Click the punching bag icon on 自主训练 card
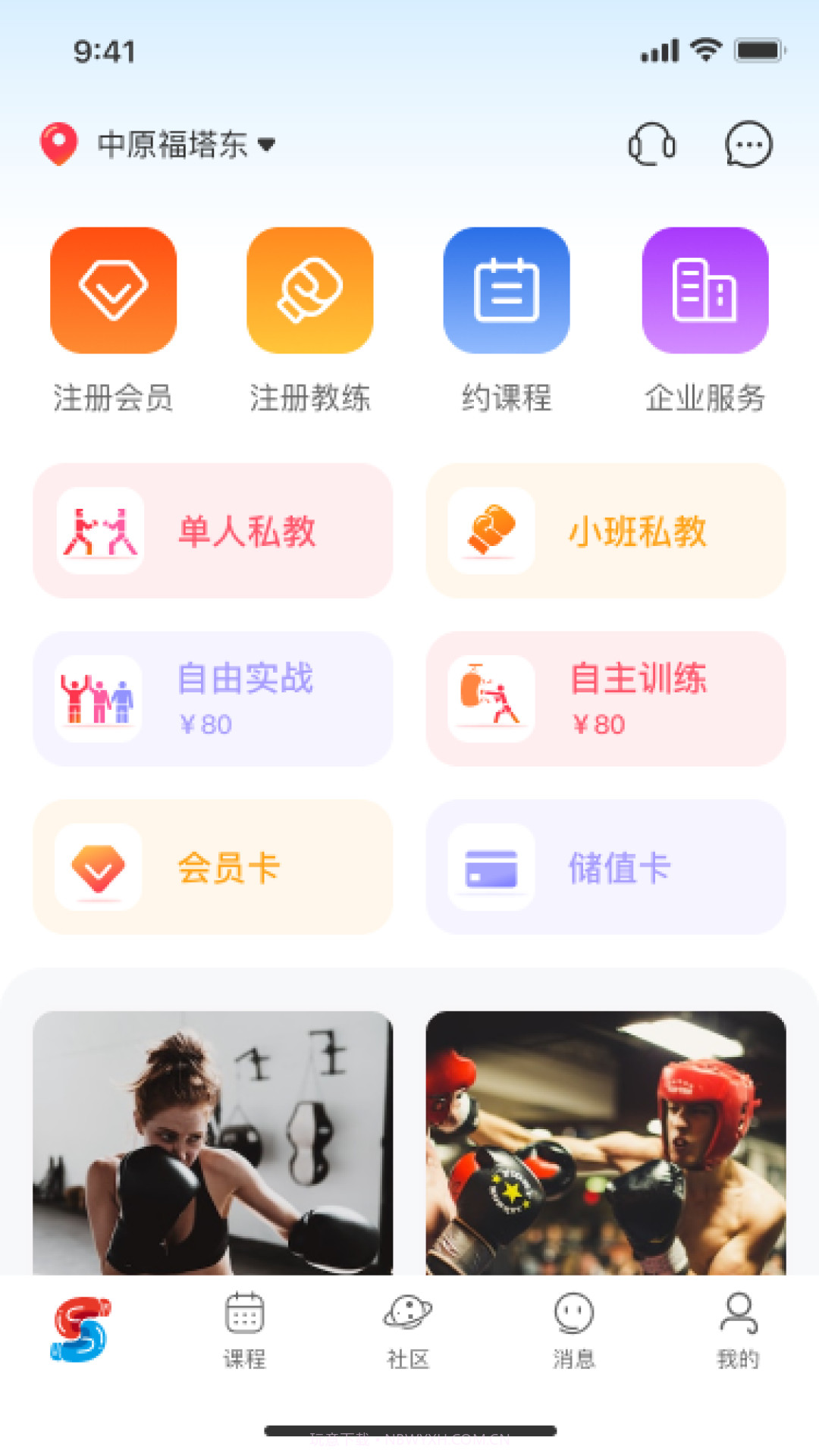The width and height of the screenshot is (819, 1456). click(x=490, y=698)
